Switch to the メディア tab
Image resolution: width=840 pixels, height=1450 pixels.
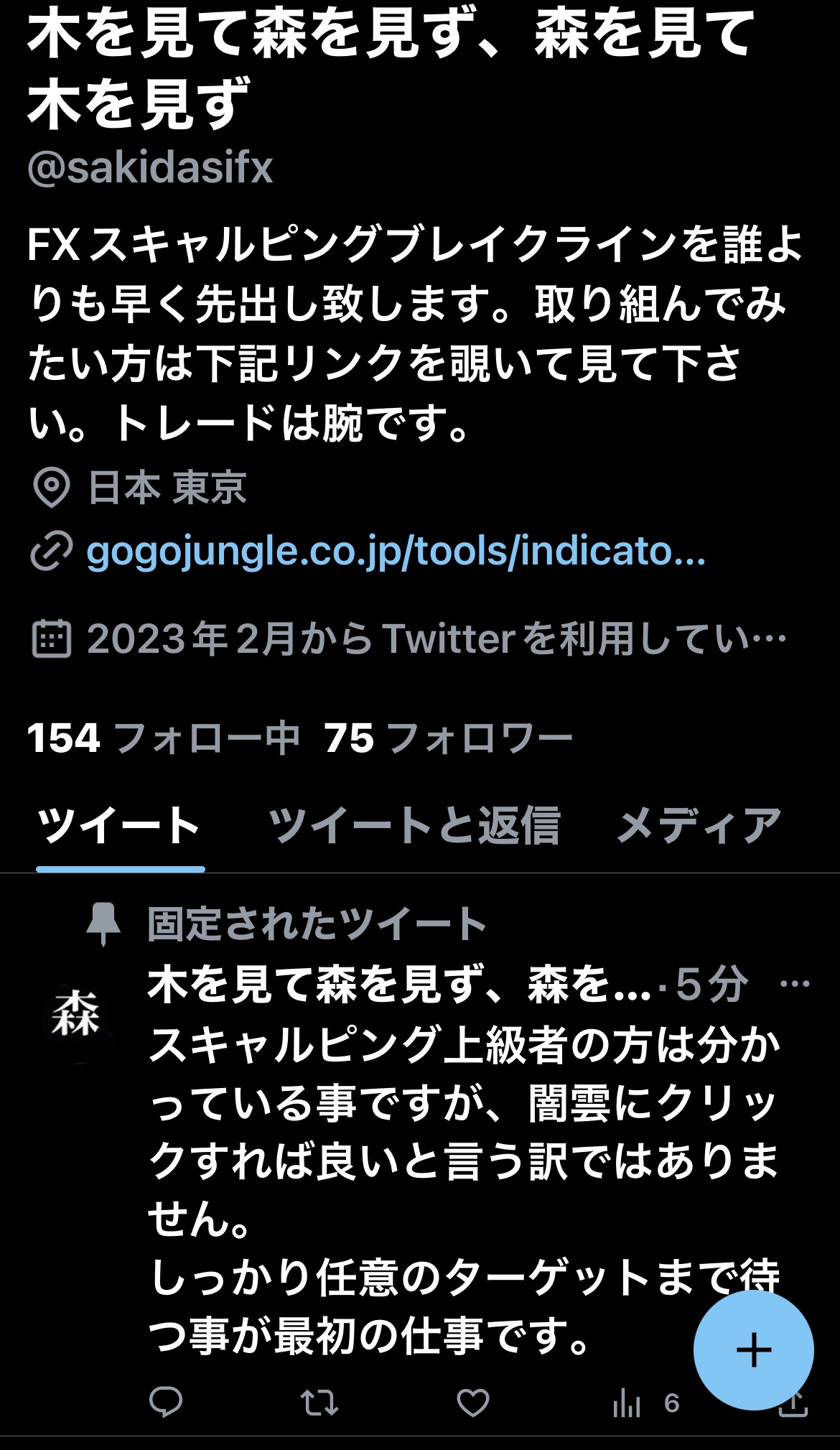[x=699, y=826]
